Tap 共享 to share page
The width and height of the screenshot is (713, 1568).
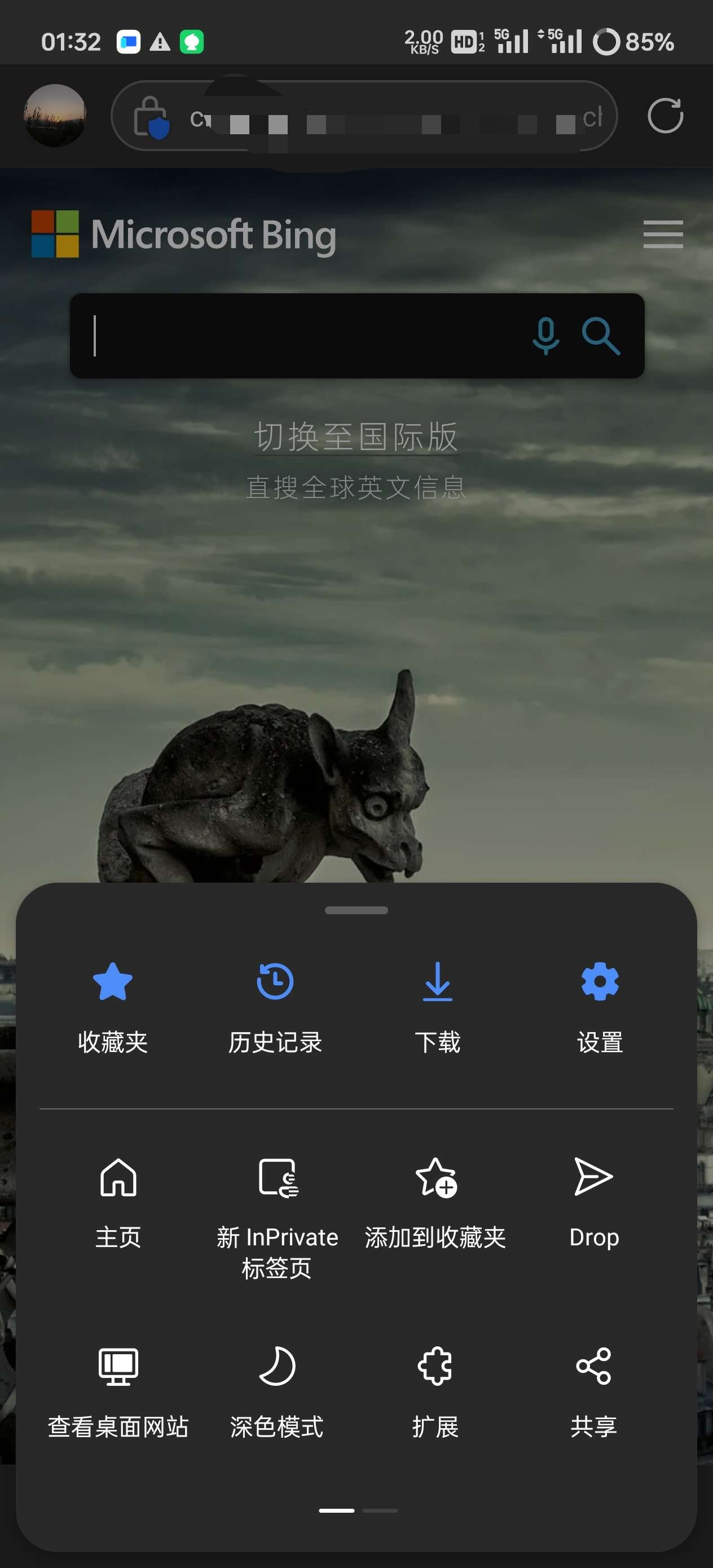click(593, 1391)
